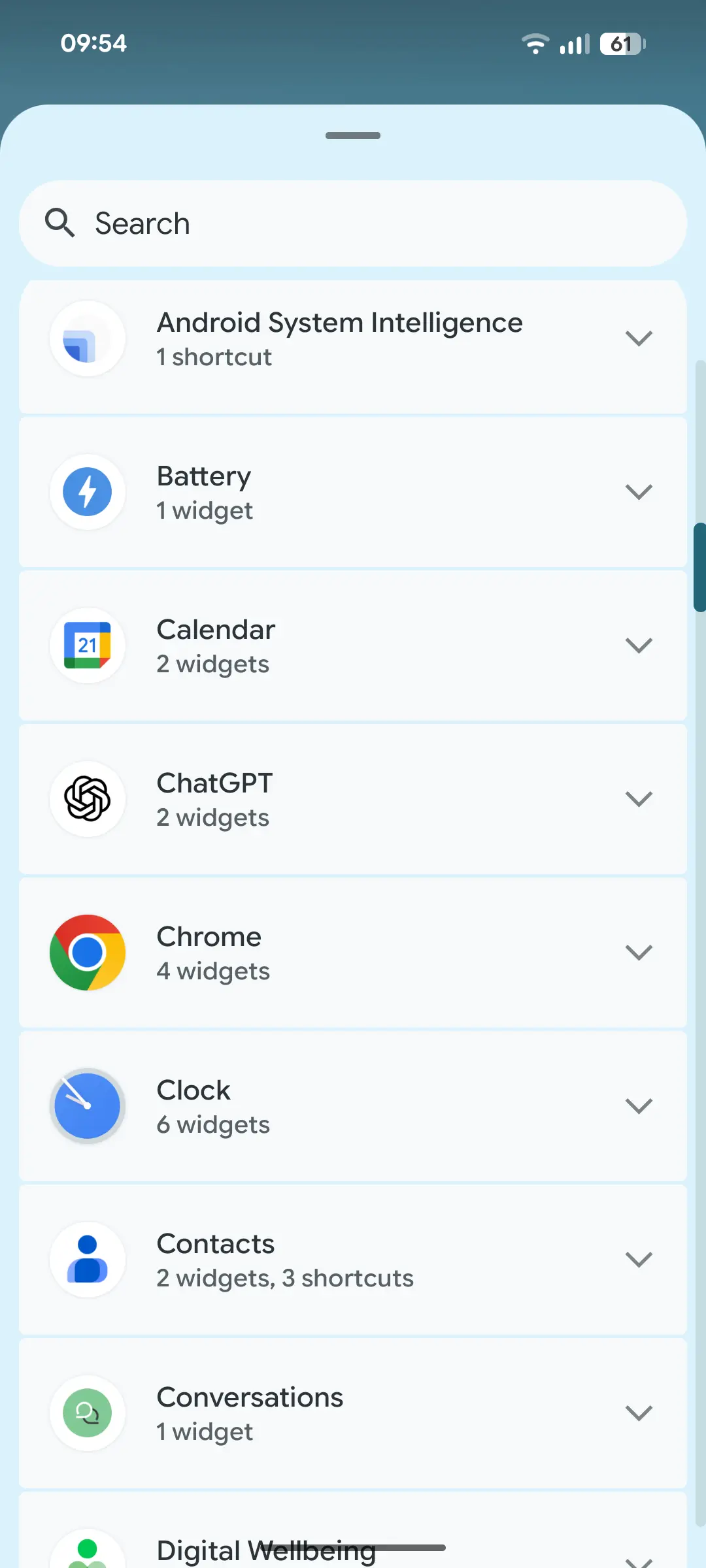This screenshot has width=706, height=1568.
Task: Expand the Battery widget row
Action: coord(353,492)
